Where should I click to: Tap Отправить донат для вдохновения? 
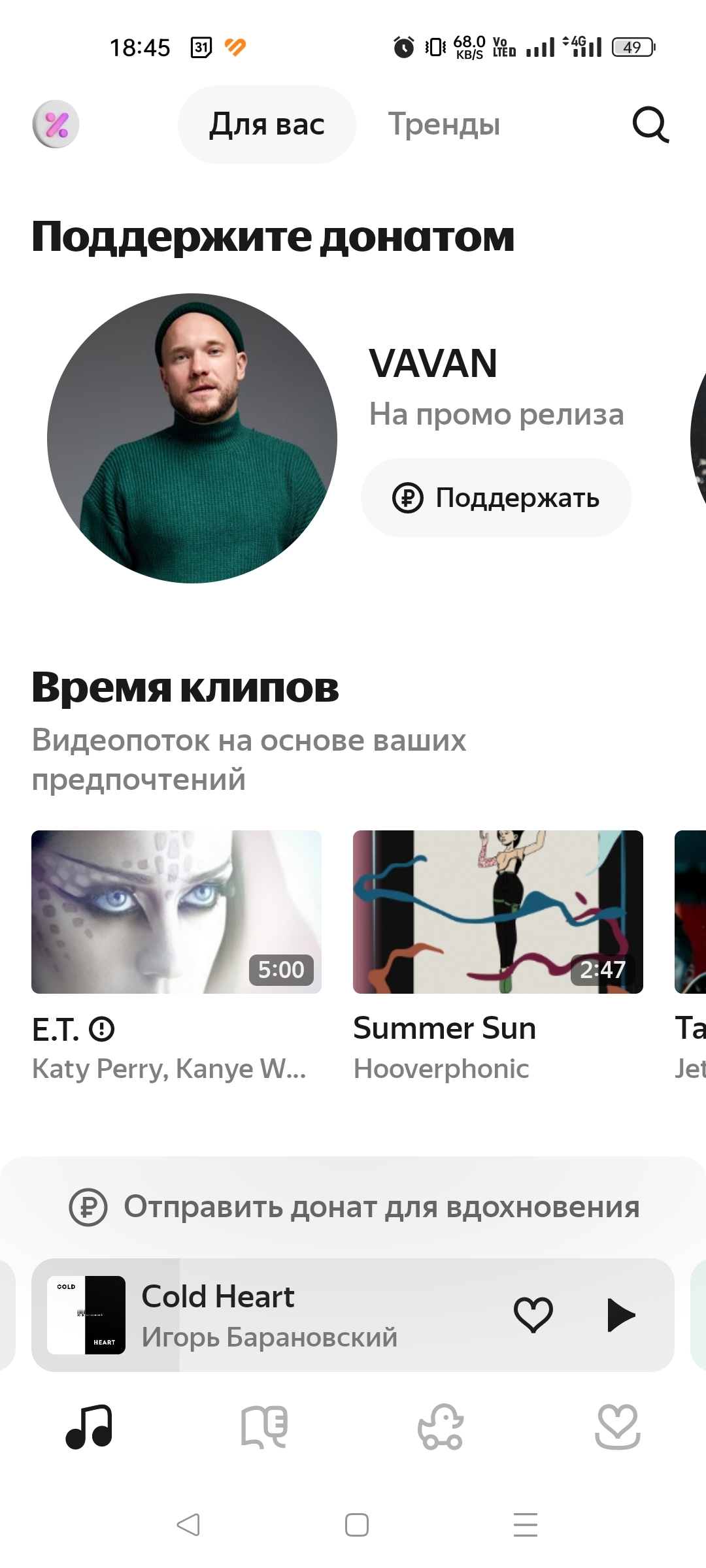(x=354, y=1207)
